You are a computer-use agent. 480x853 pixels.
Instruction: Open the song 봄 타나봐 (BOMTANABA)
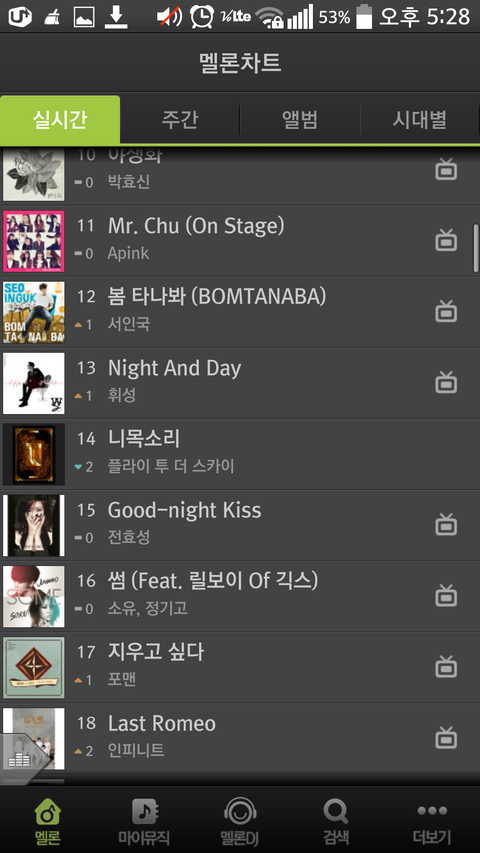240,312
